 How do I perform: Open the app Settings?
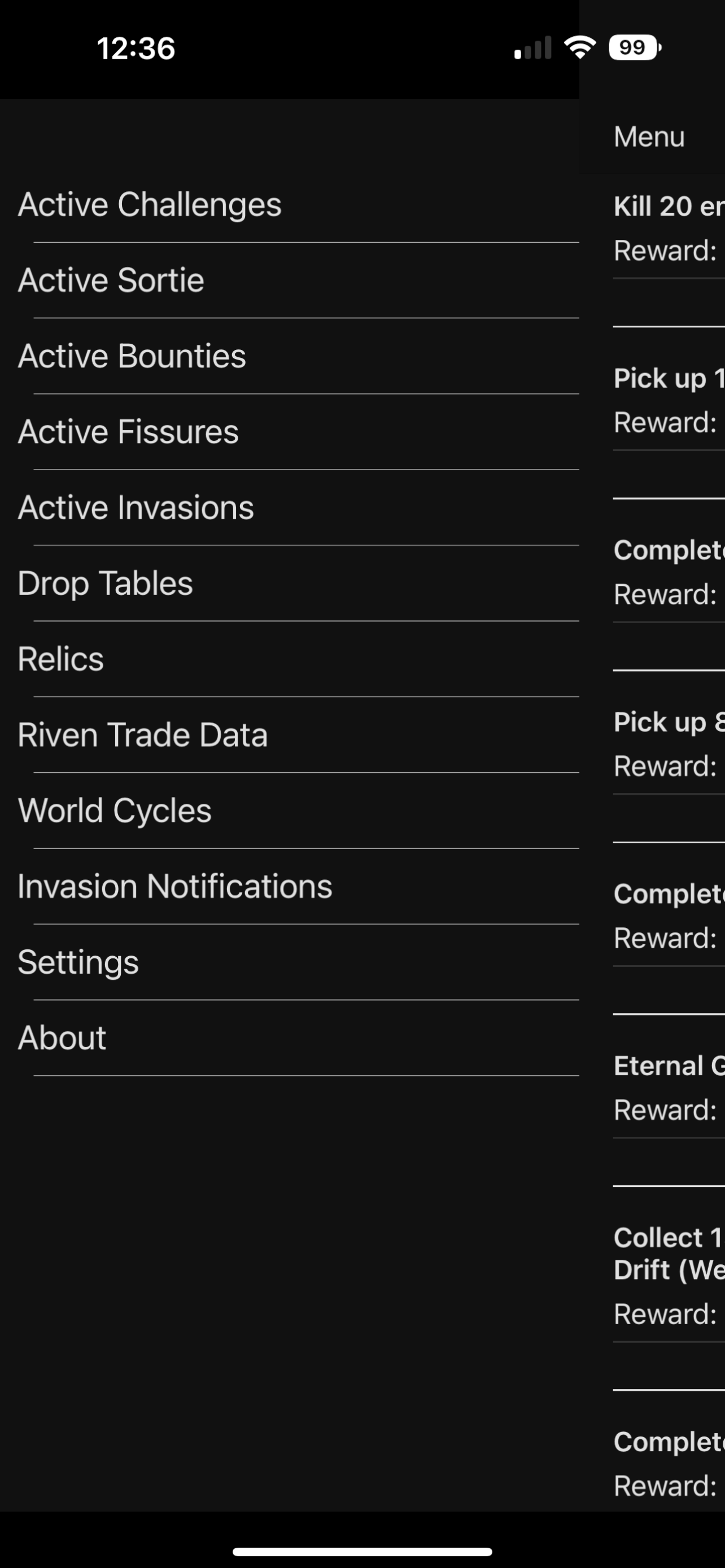(78, 961)
